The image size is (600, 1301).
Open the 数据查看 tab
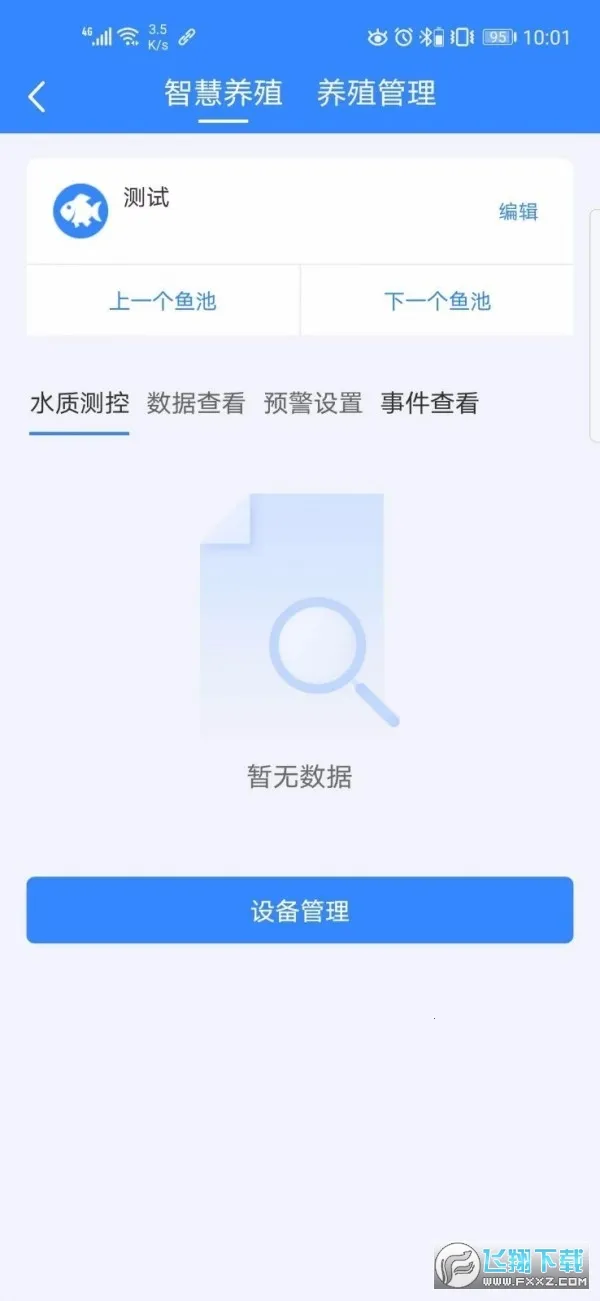196,404
